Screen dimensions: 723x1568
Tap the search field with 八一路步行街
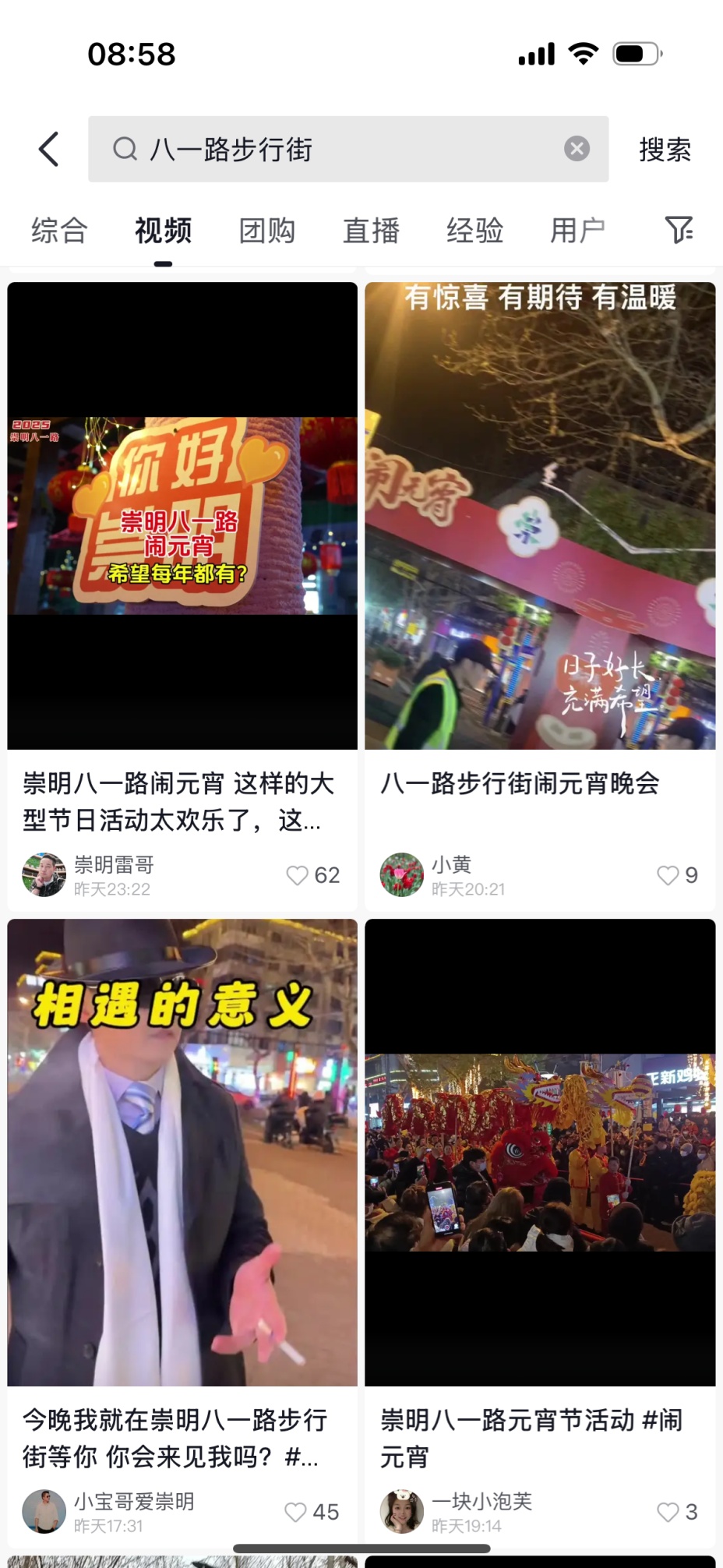click(x=335, y=149)
